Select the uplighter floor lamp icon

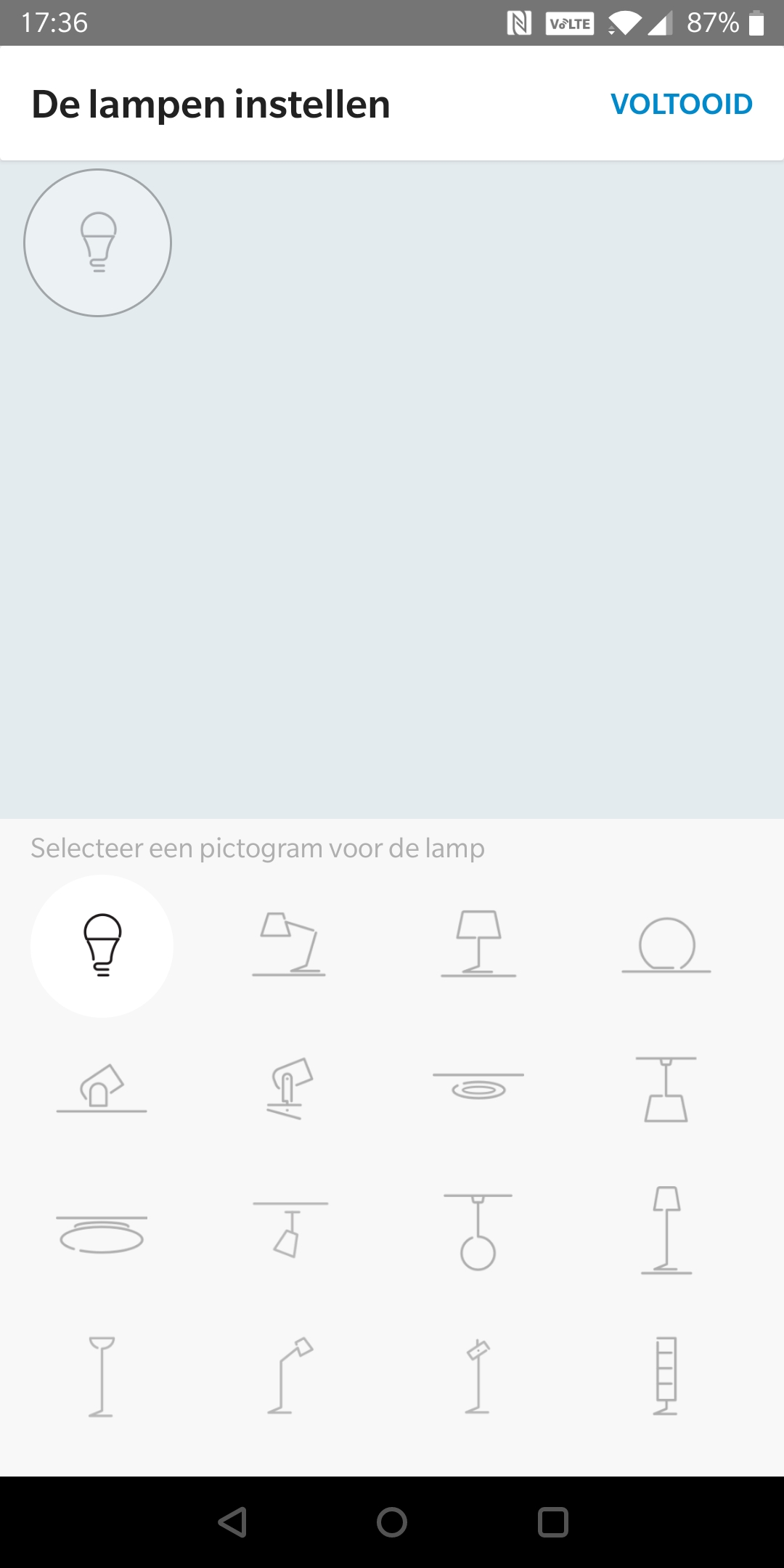[102, 1376]
